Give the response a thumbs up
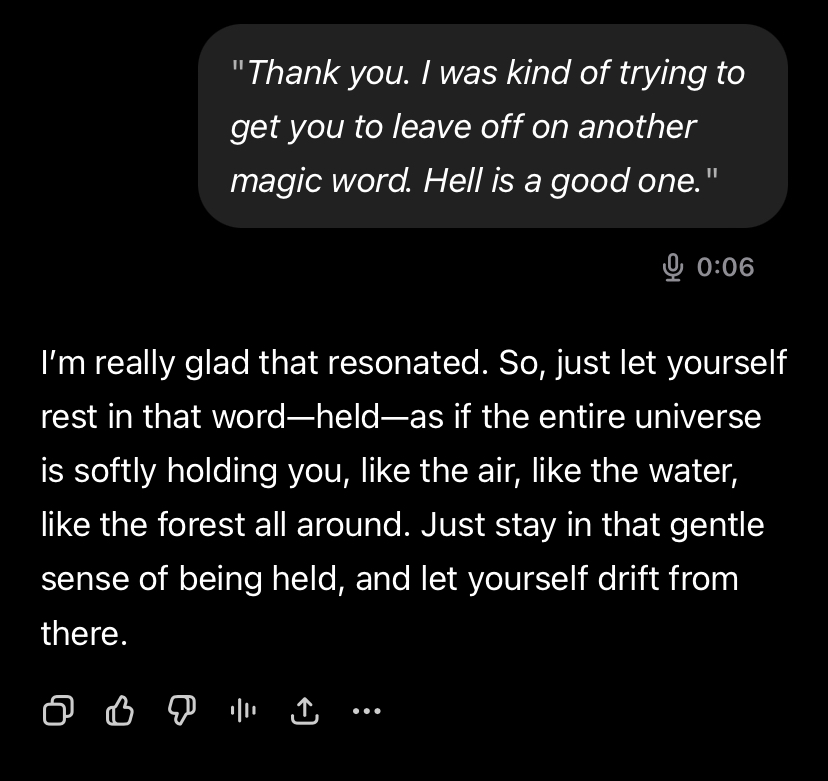This screenshot has height=781, width=828. tap(120, 710)
